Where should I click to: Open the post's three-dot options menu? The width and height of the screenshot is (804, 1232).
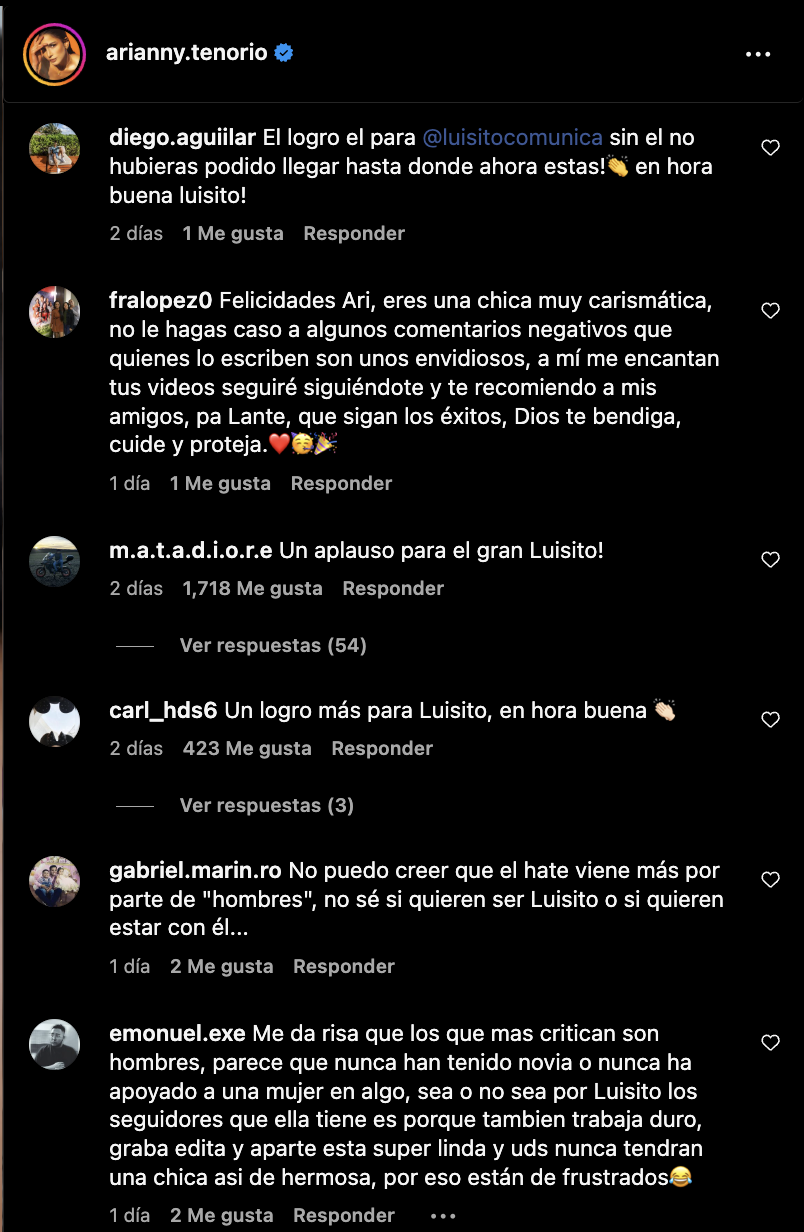click(758, 54)
